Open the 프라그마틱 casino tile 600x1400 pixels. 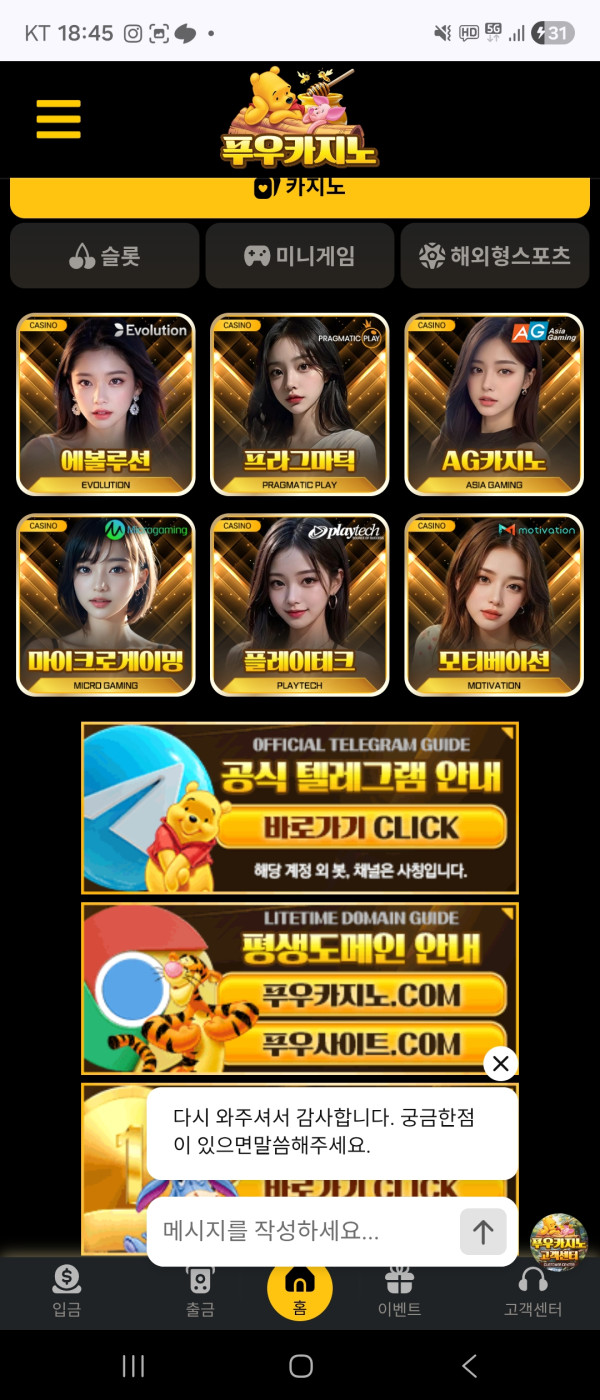pos(300,405)
